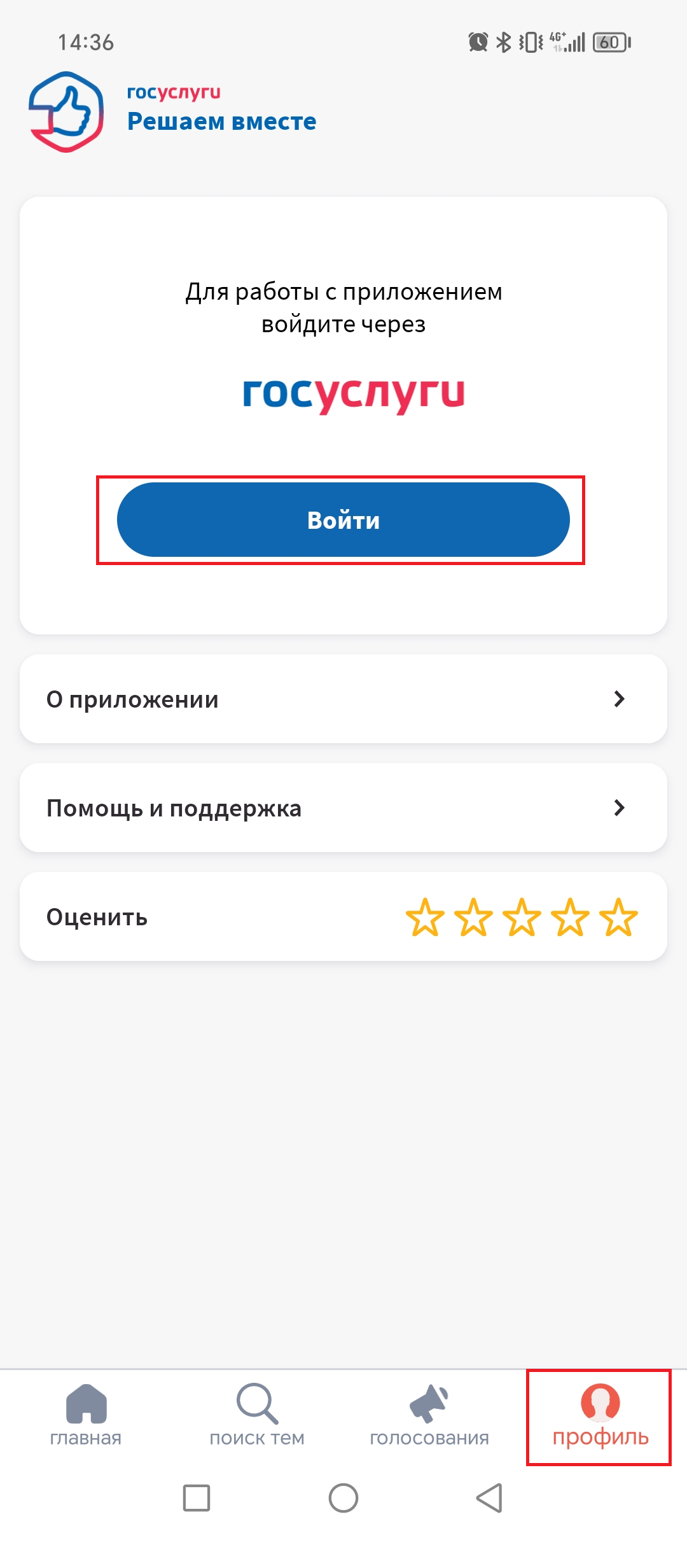The image size is (687, 1568).
Task: Open the голосования tab
Action: coord(429,1415)
